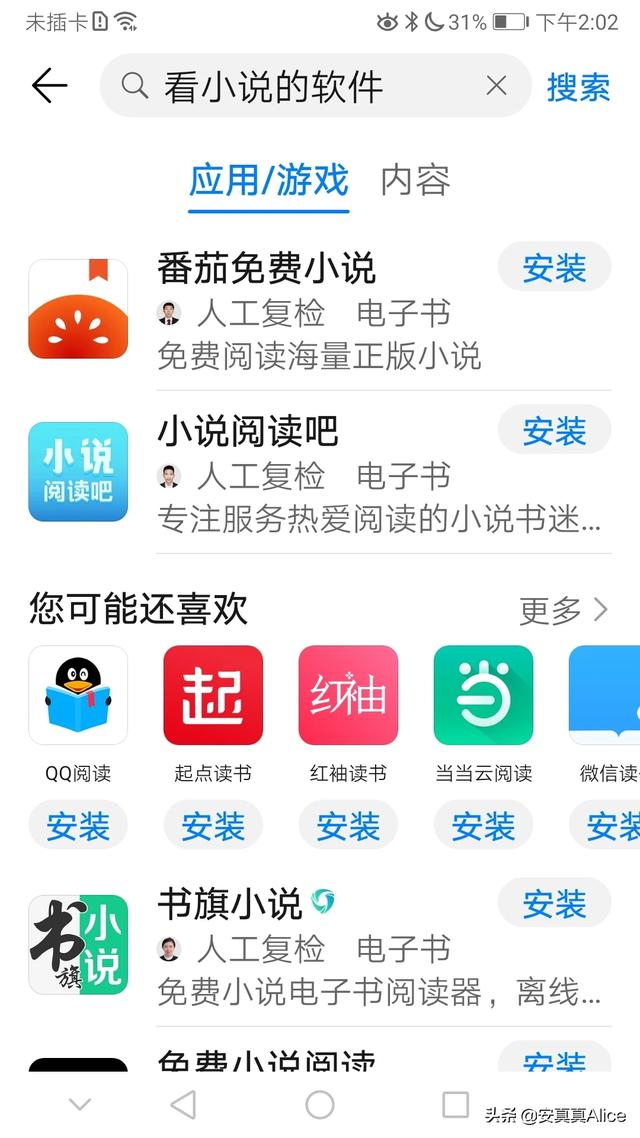This screenshot has height=1138, width=640.
Task: Install 当当云阅读
Action: 483,825
